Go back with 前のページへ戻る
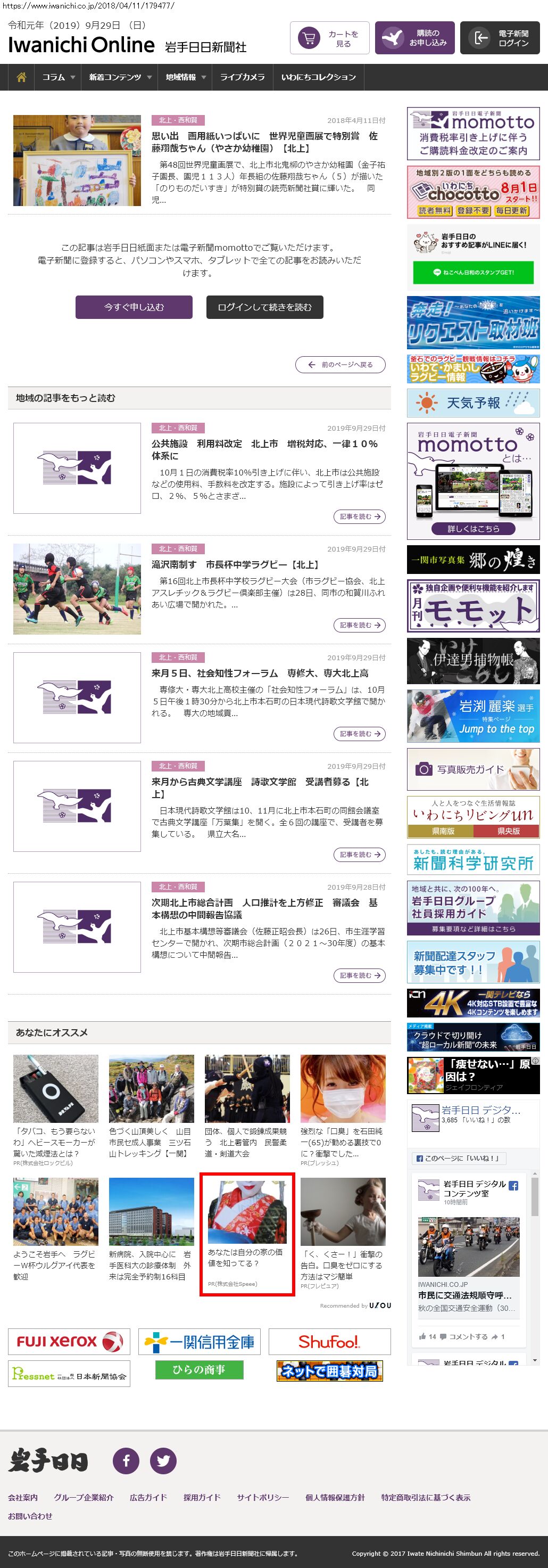548x1568 pixels. pyautogui.click(x=340, y=365)
